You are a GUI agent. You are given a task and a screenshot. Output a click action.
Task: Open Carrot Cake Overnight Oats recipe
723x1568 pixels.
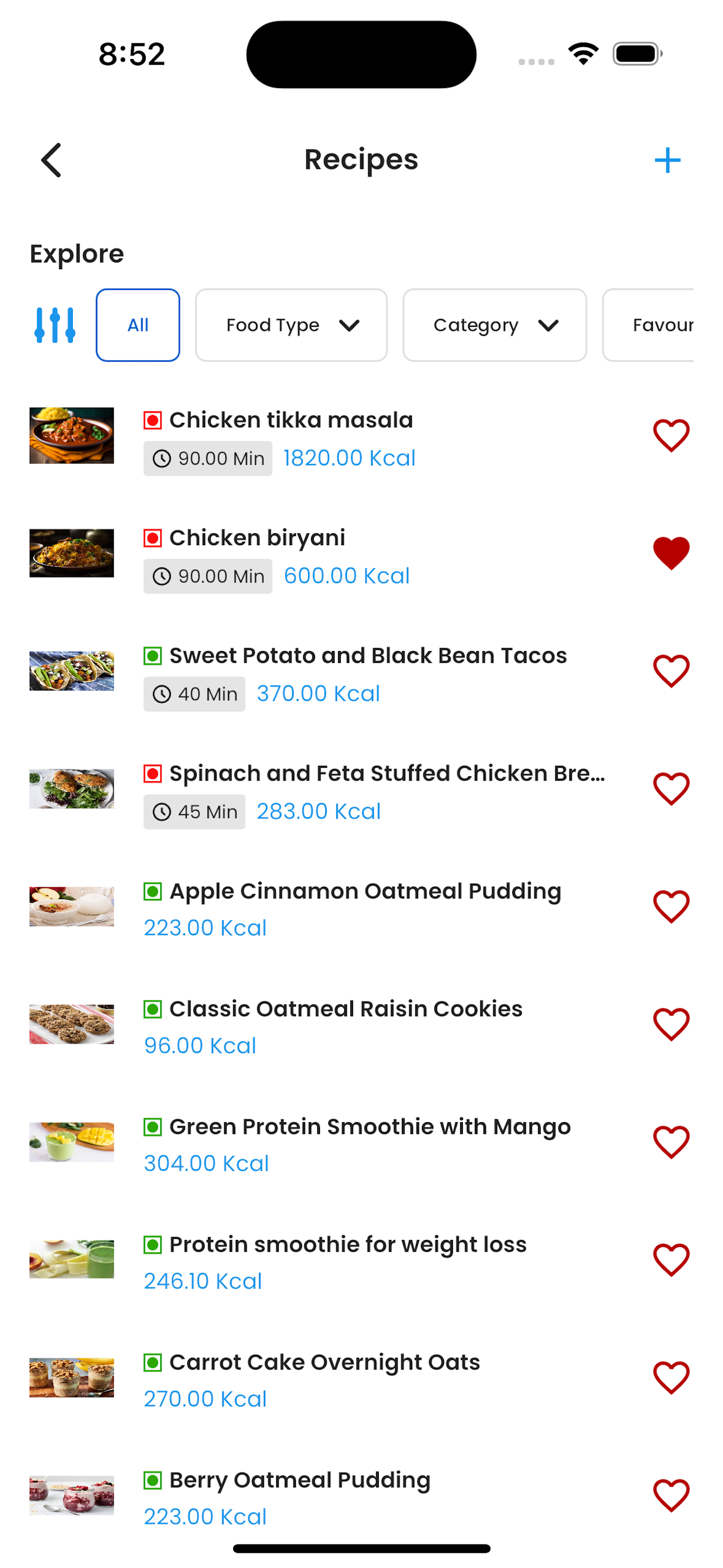pos(325,1362)
